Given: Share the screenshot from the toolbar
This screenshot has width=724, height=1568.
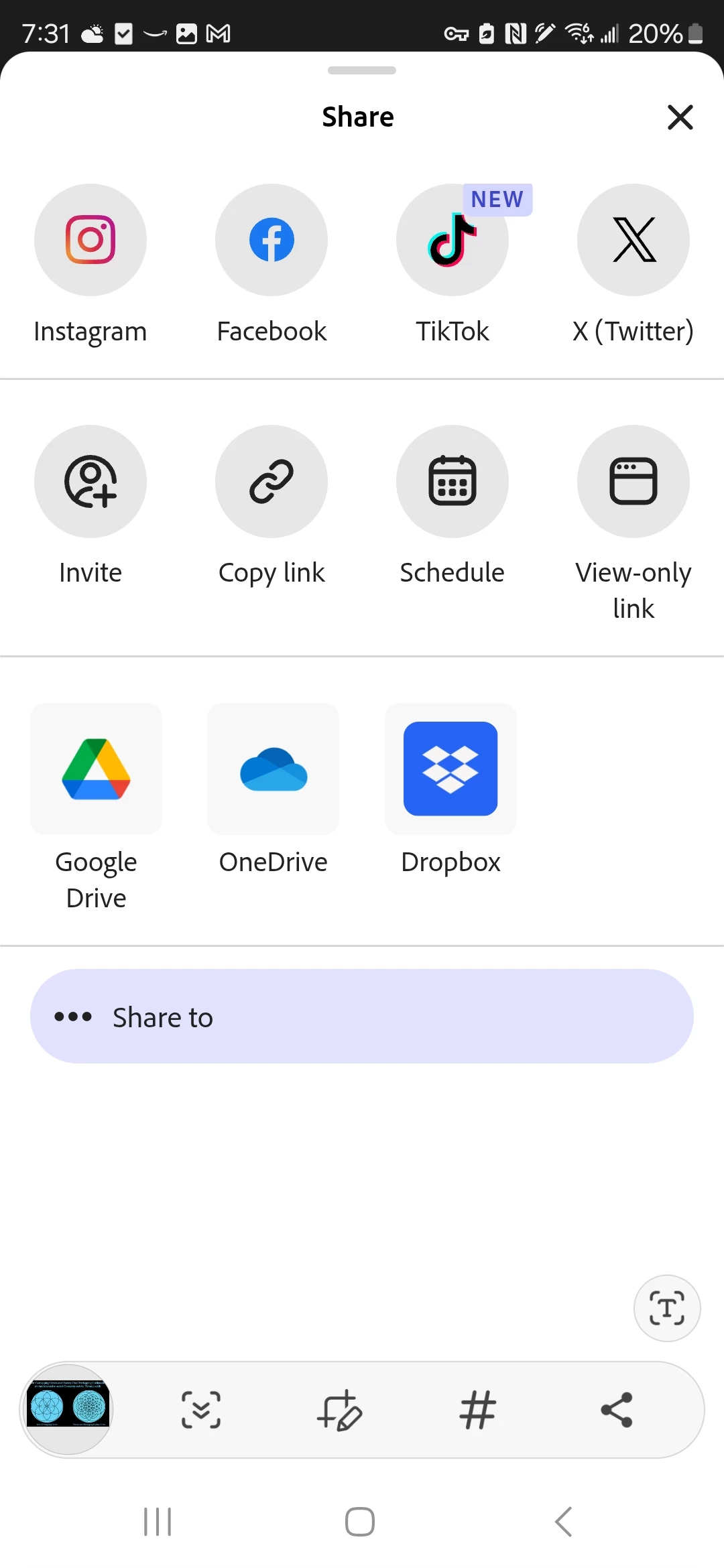Looking at the screenshot, I should pyautogui.click(x=617, y=1410).
